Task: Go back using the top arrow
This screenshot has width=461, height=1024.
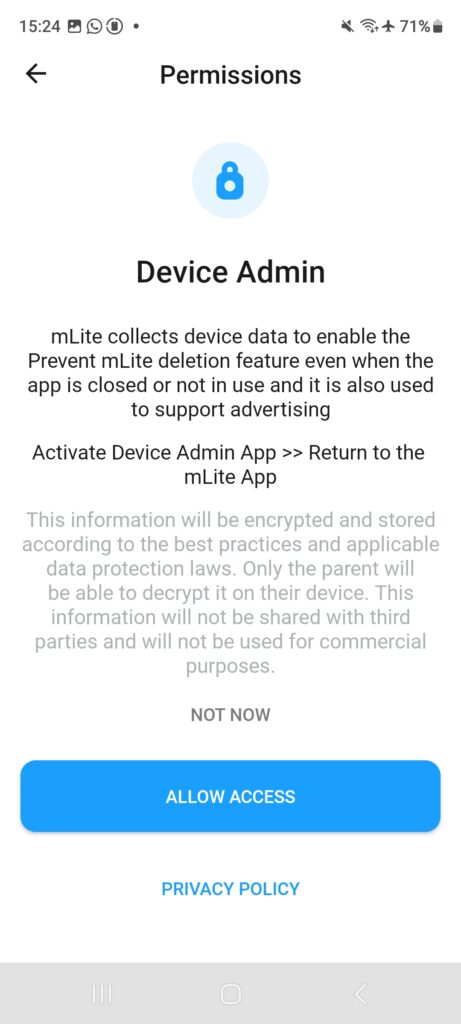Action: pyautogui.click(x=36, y=74)
